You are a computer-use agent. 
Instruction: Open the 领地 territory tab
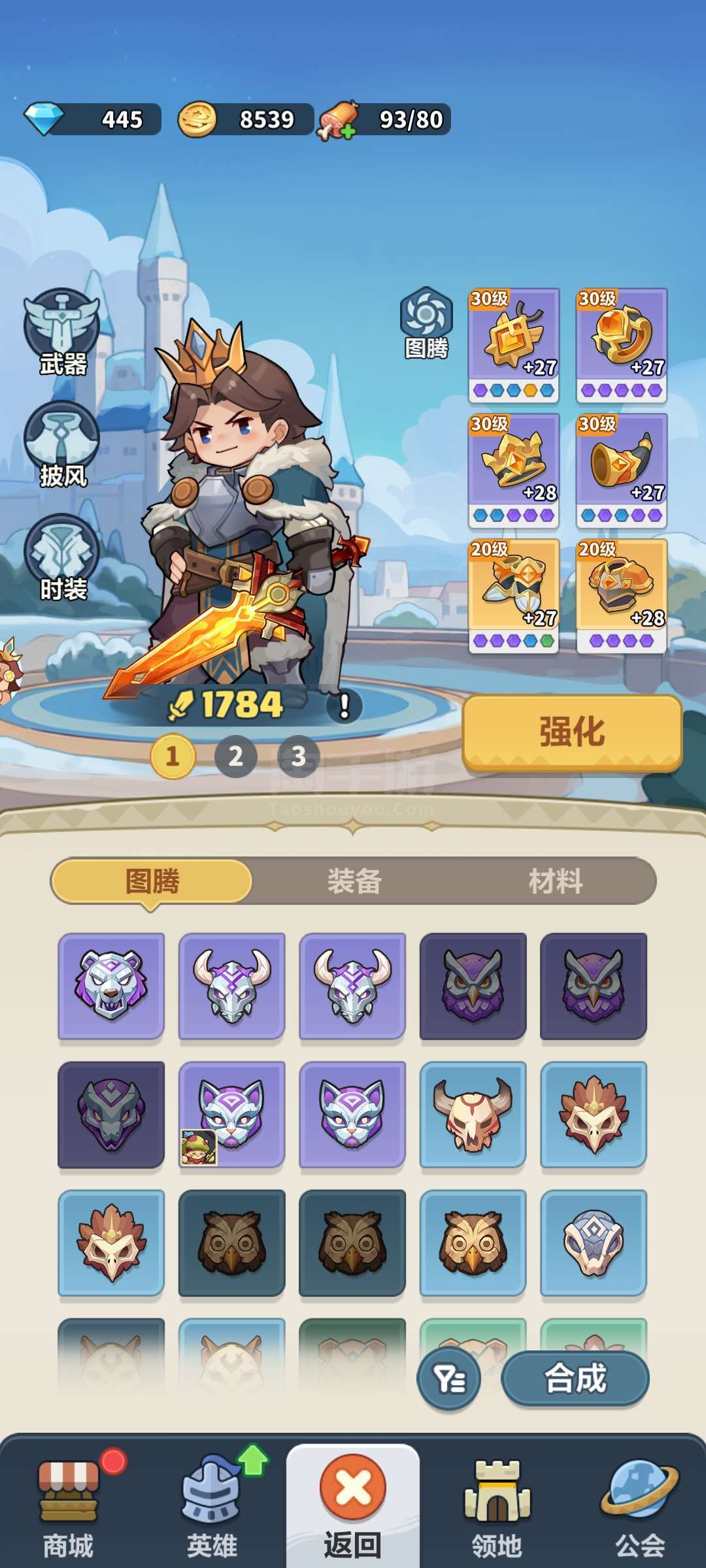[x=497, y=1508]
